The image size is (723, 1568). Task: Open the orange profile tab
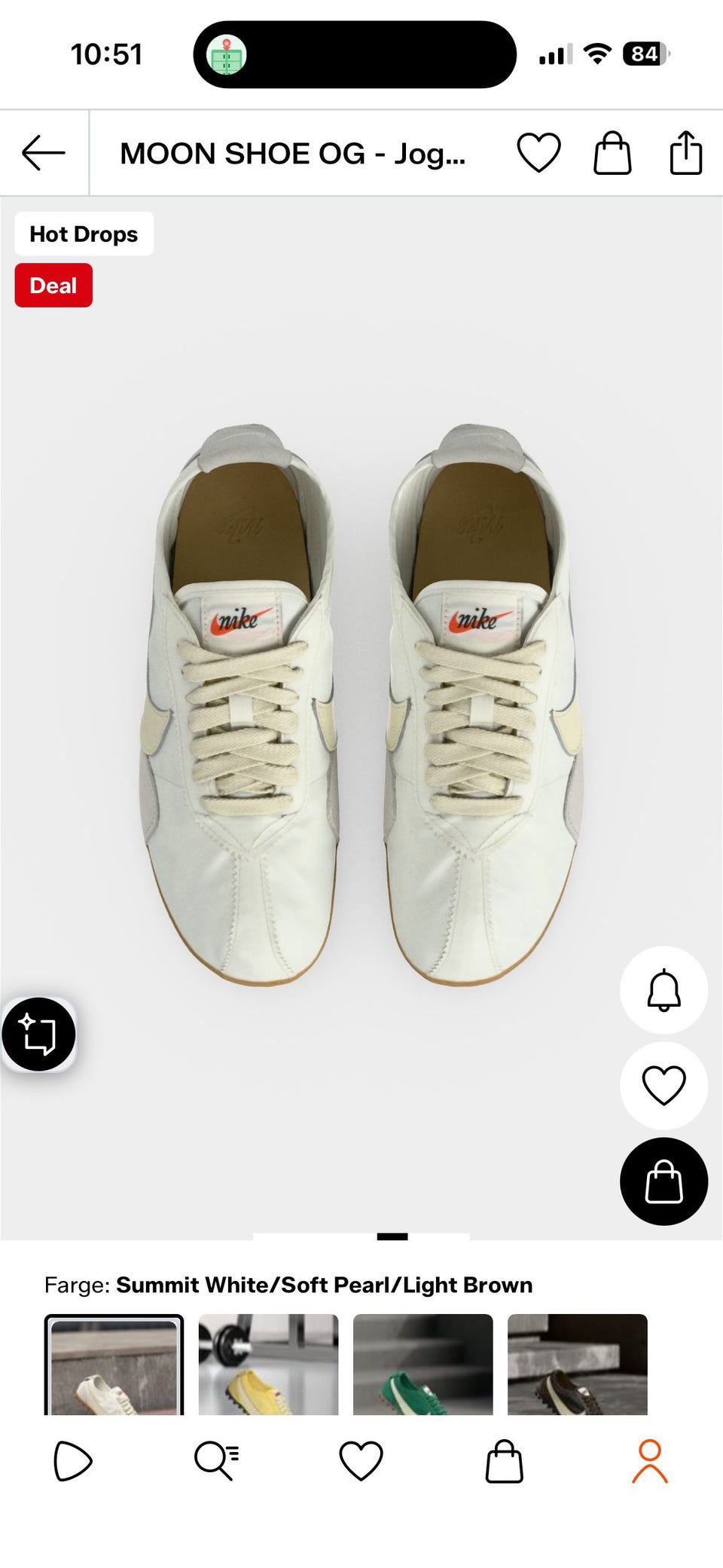650,1462
